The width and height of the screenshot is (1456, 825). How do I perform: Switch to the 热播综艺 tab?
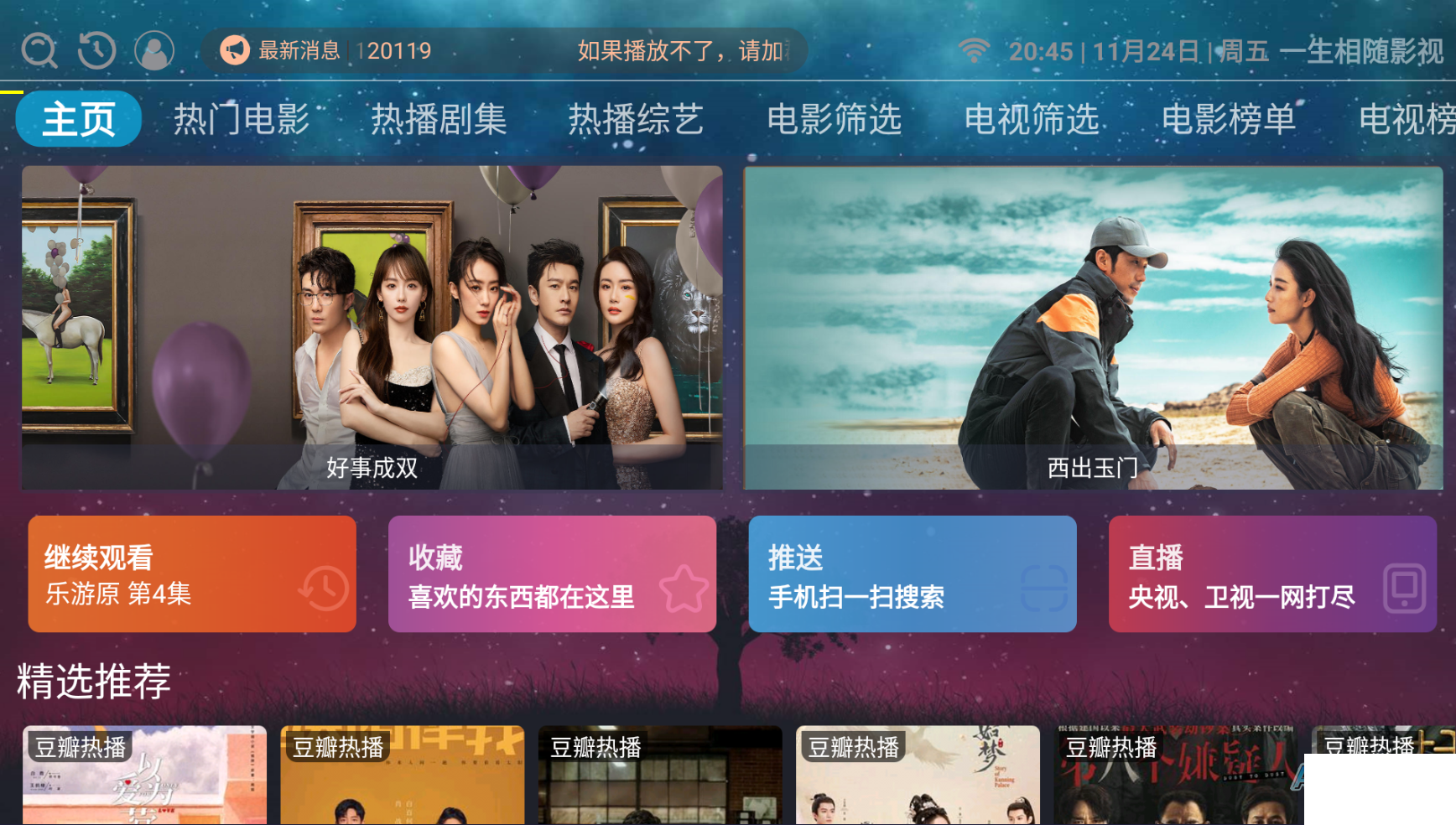[x=636, y=119]
